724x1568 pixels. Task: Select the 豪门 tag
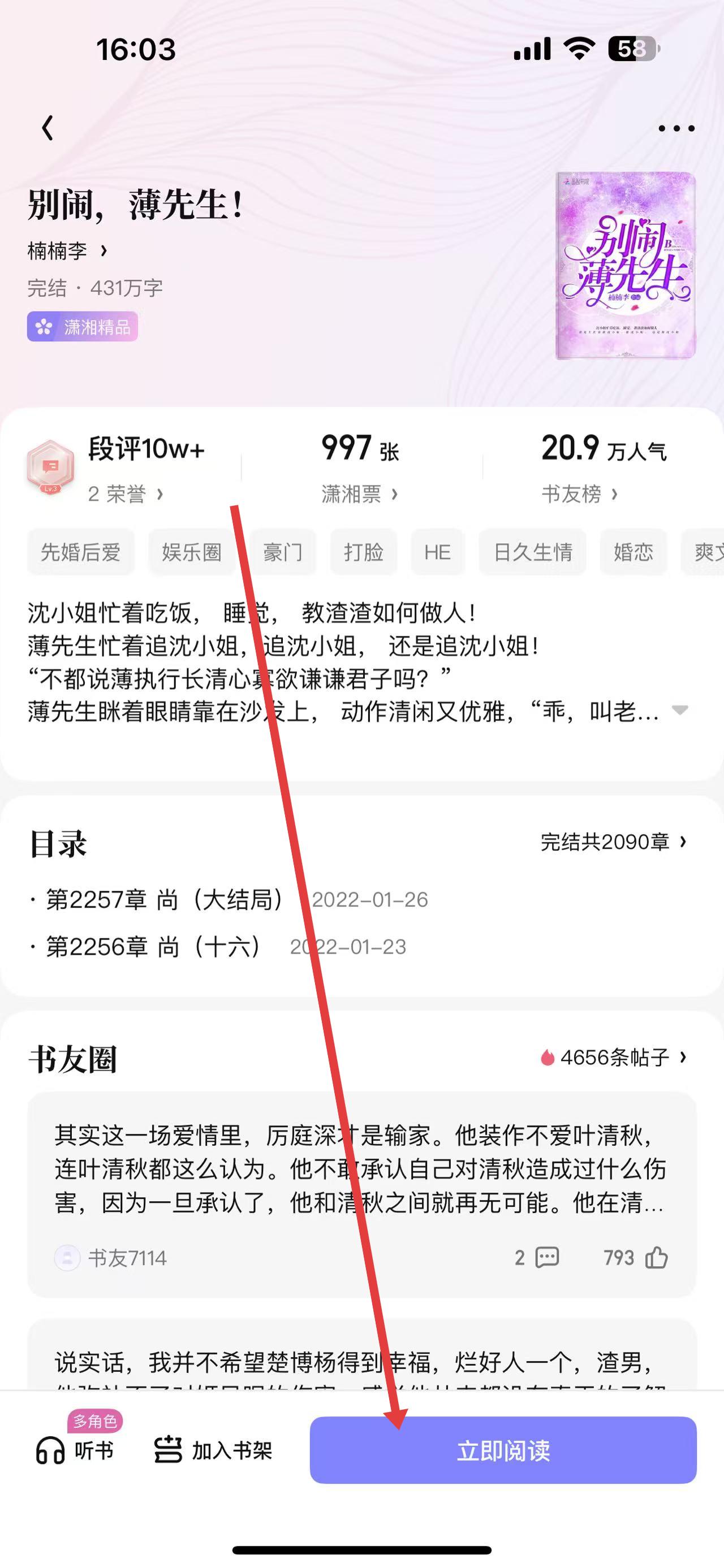coord(283,552)
